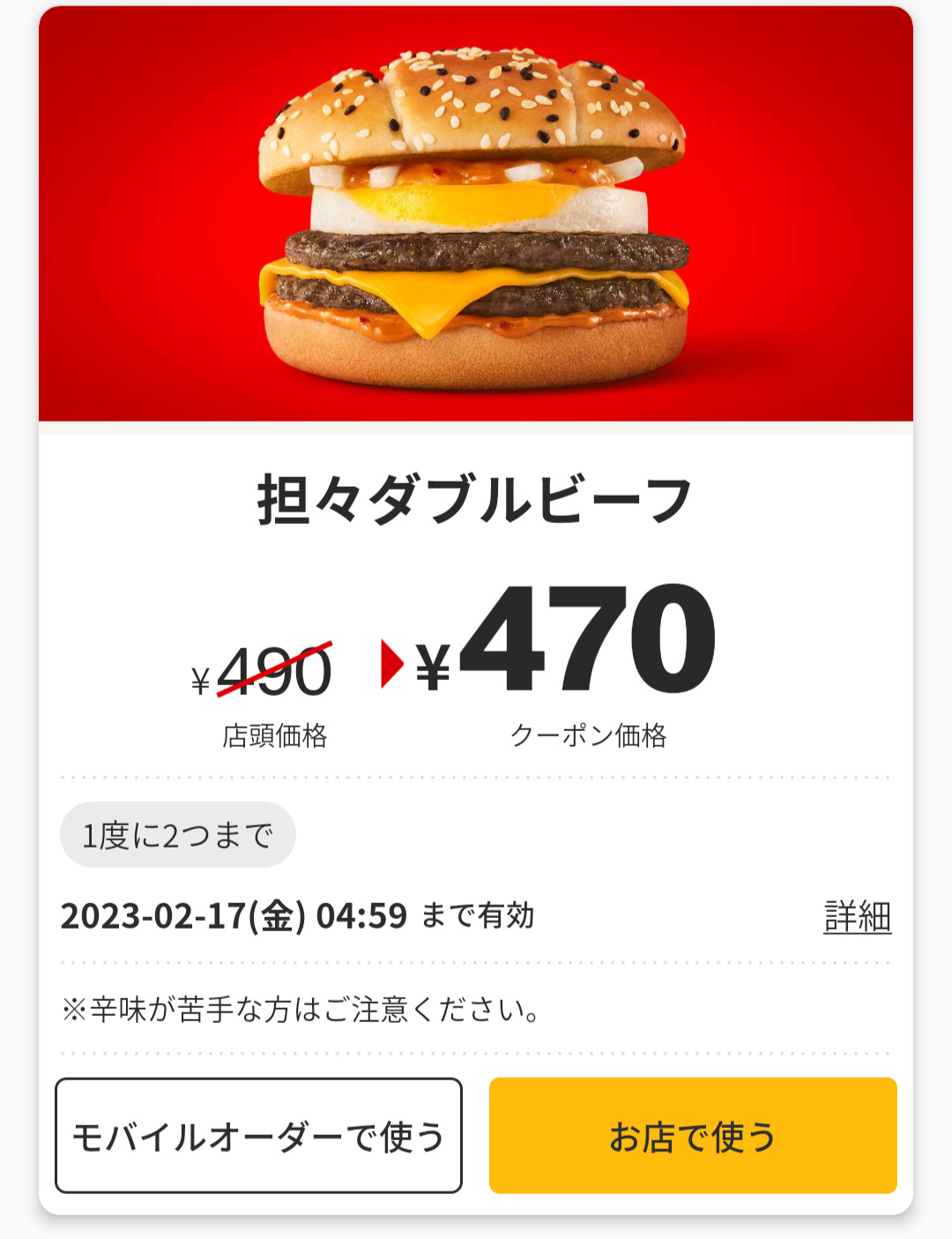Tap モバイルオーダーで使う button
The image size is (952, 1239).
click(x=258, y=1135)
